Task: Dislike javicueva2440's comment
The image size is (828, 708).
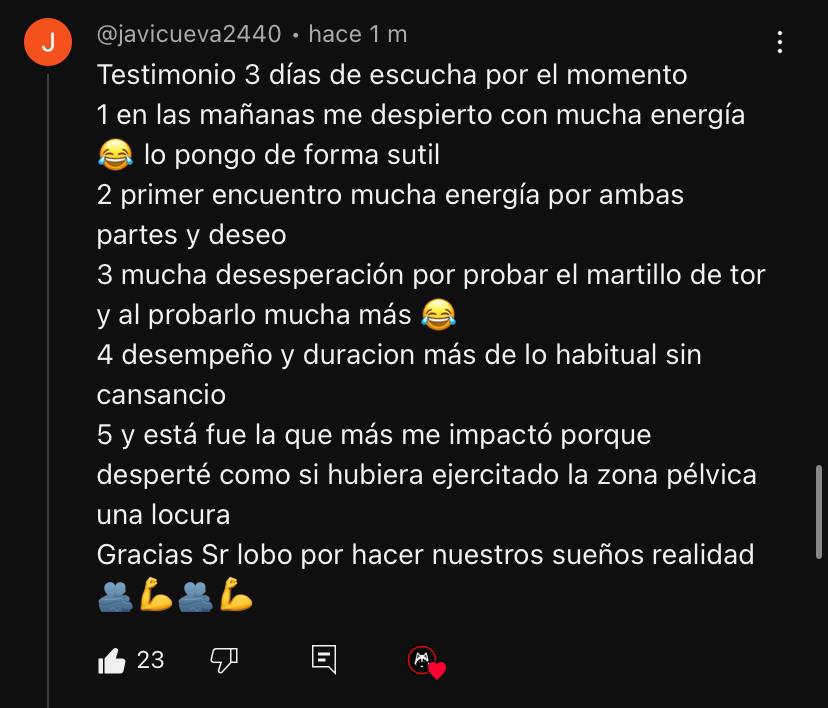Action: click(224, 660)
